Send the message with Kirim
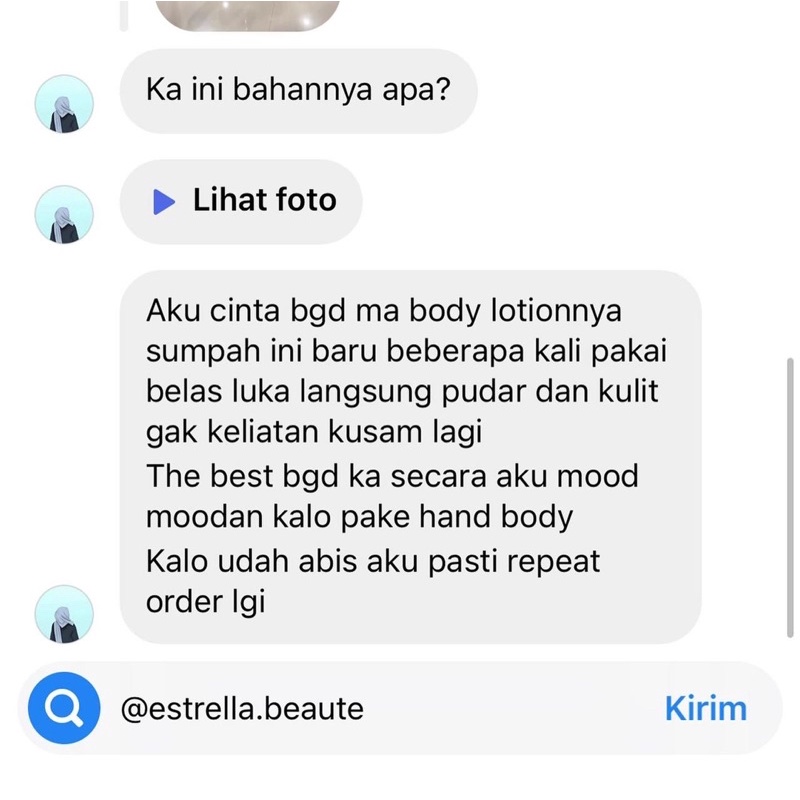The width and height of the screenshot is (800, 800). 705,709
